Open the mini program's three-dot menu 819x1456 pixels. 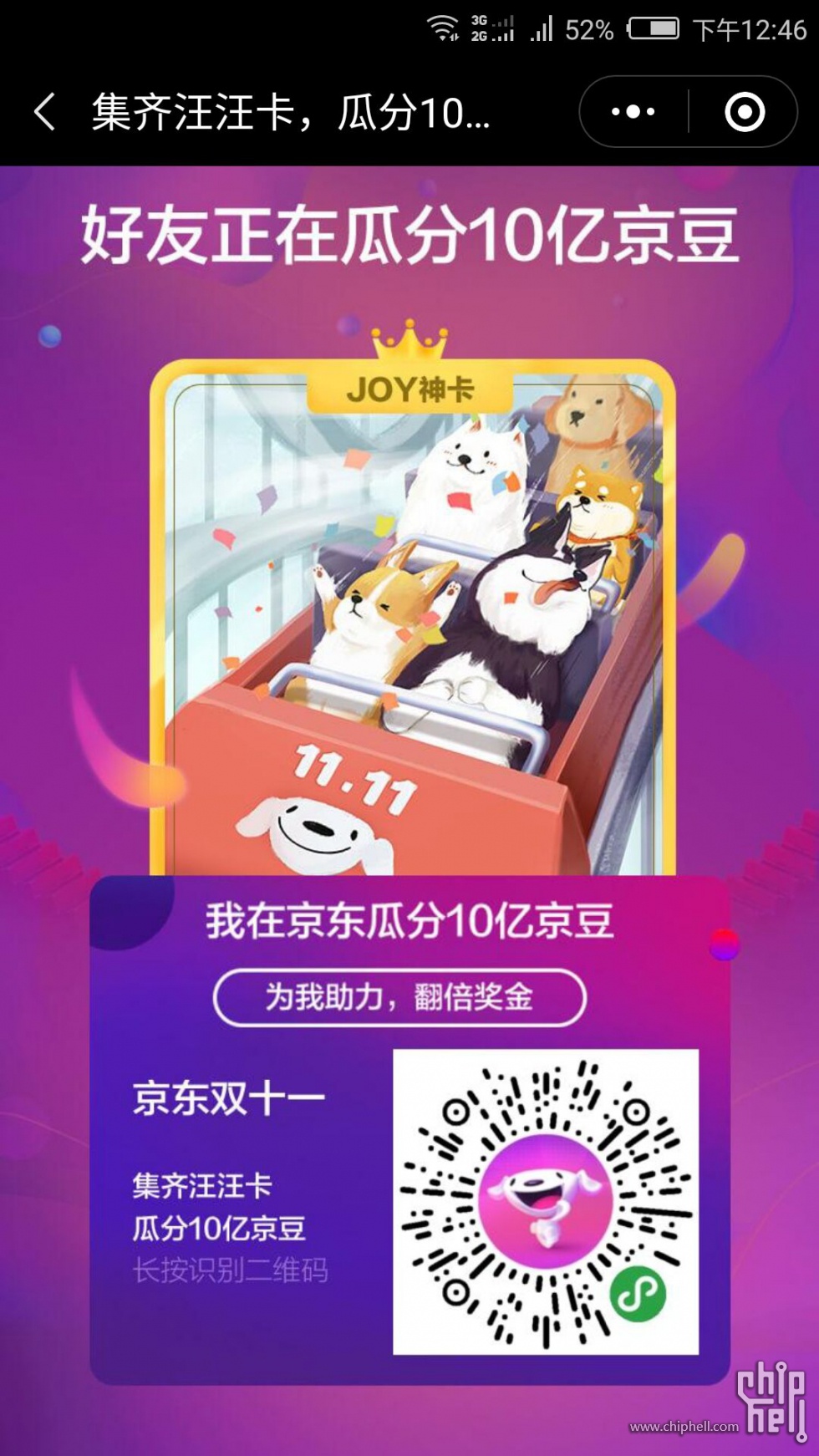(x=633, y=112)
